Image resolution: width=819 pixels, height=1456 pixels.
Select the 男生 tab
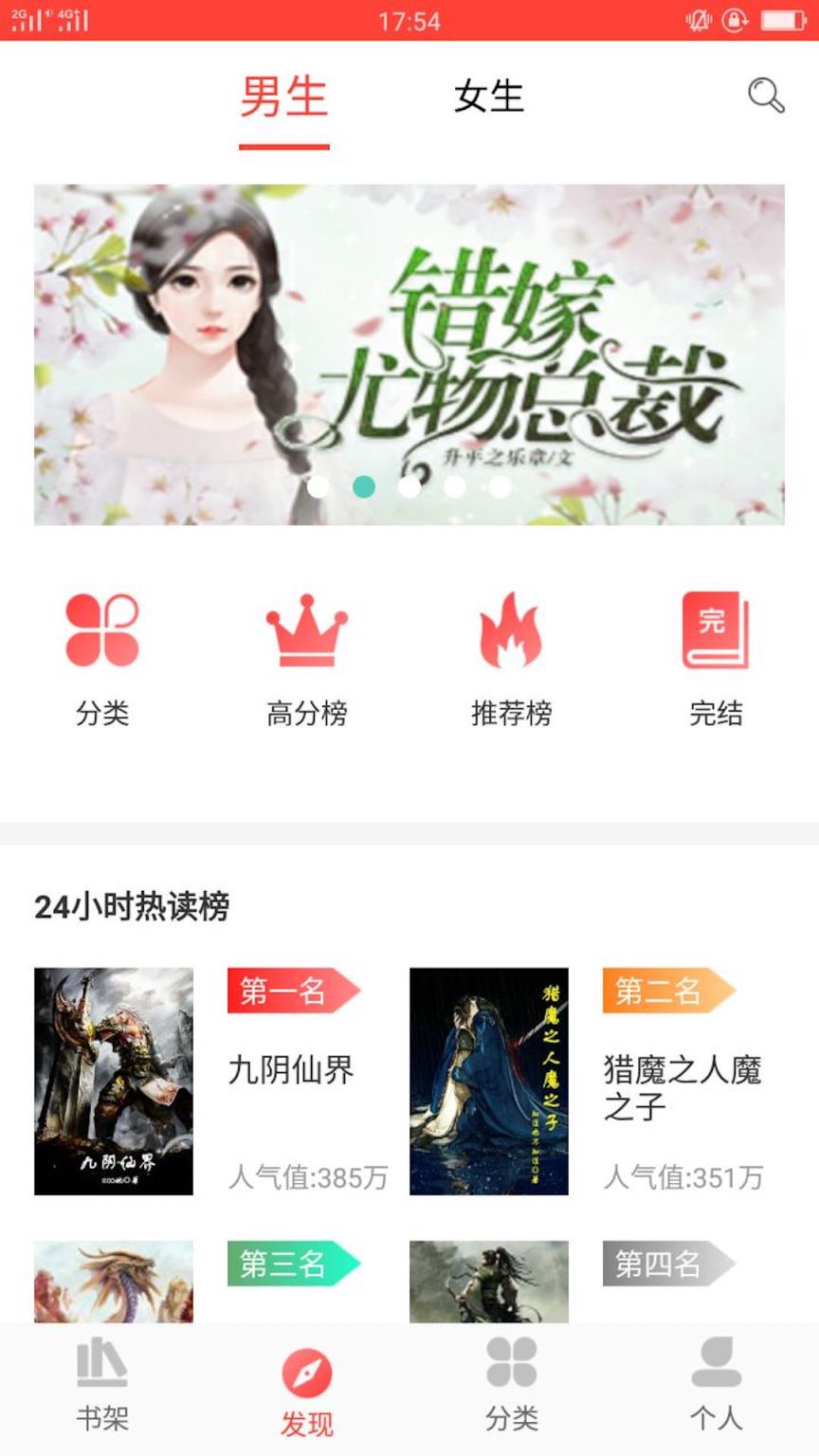[286, 99]
